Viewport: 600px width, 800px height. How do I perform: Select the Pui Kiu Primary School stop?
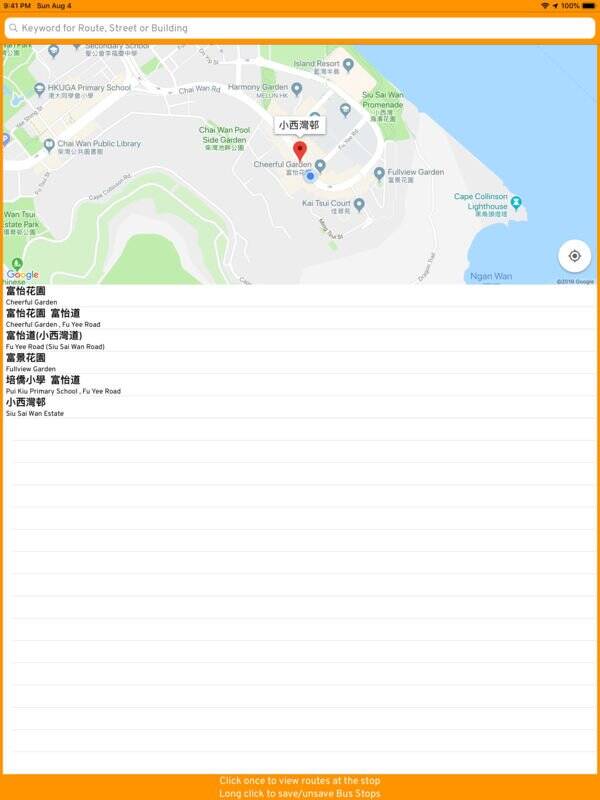click(x=300, y=385)
